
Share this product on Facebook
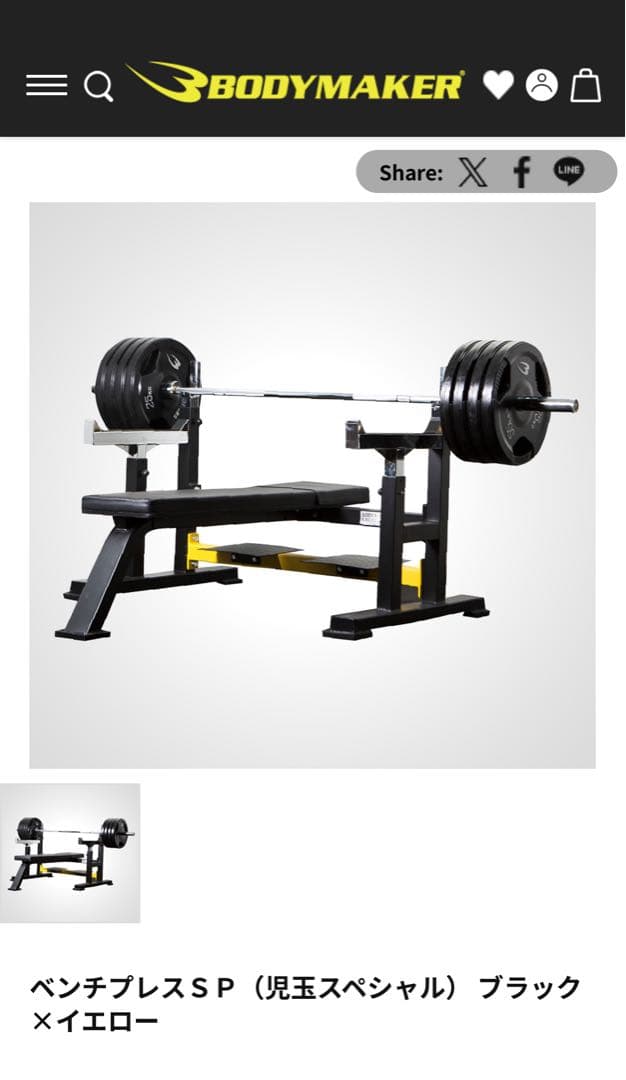pyautogui.click(x=521, y=172)
